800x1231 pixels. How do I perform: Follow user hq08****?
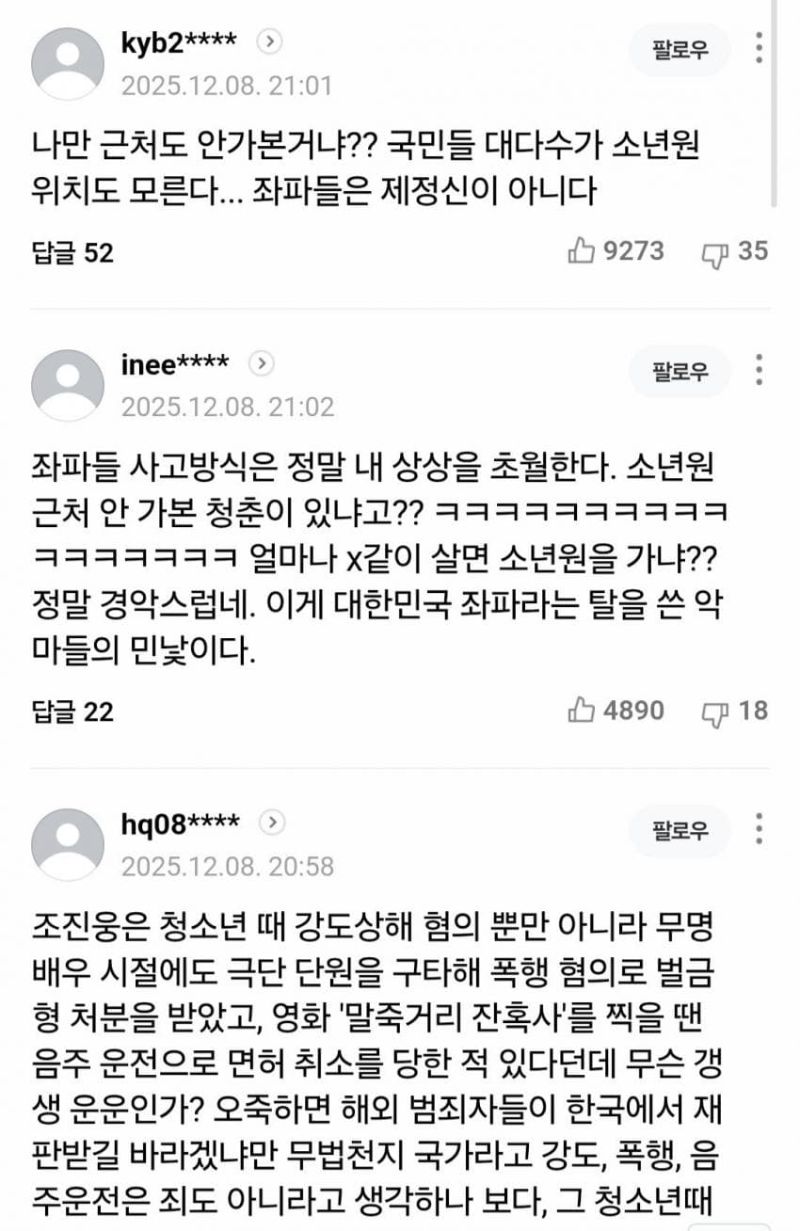tap(679, 830)
